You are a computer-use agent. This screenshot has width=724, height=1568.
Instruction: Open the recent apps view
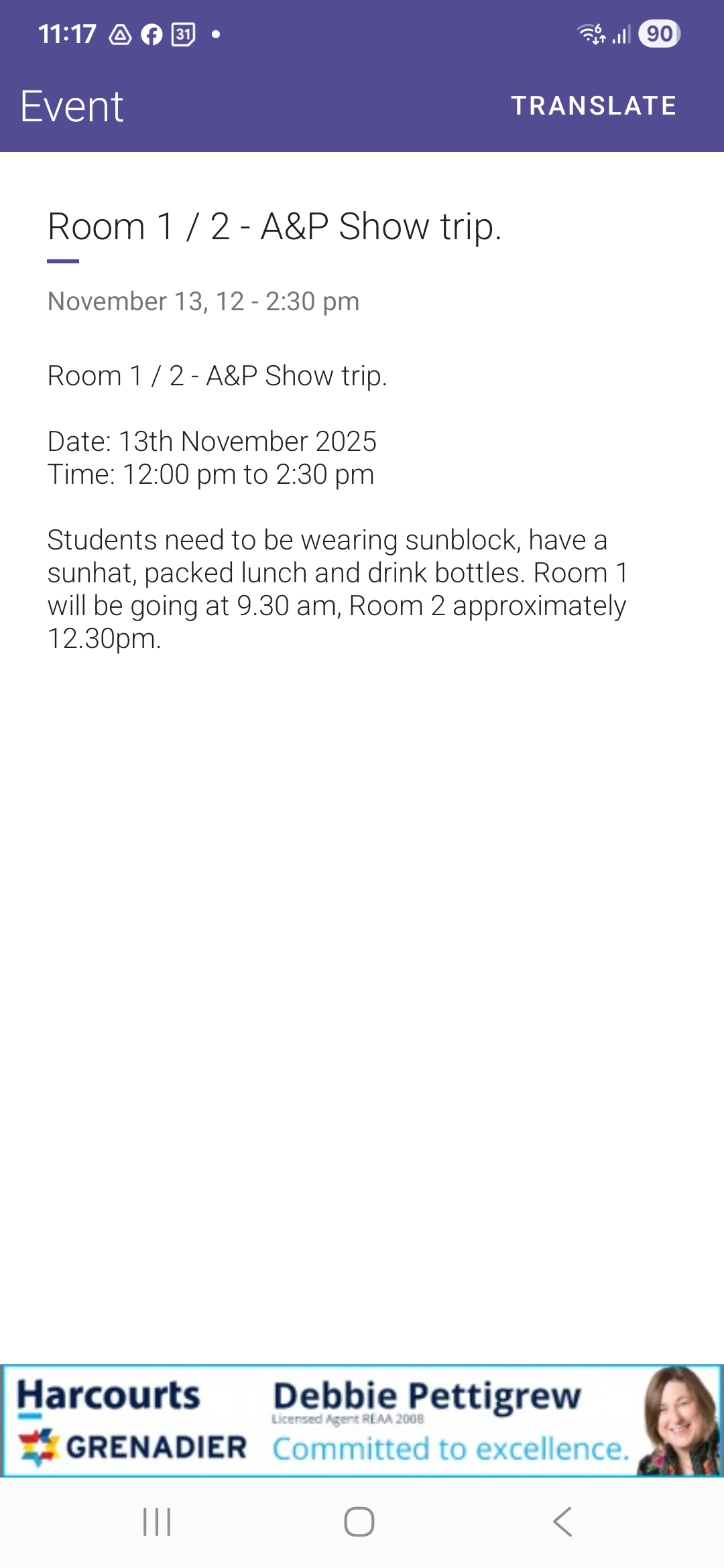pyautogui.click(x=157, y=1522)
